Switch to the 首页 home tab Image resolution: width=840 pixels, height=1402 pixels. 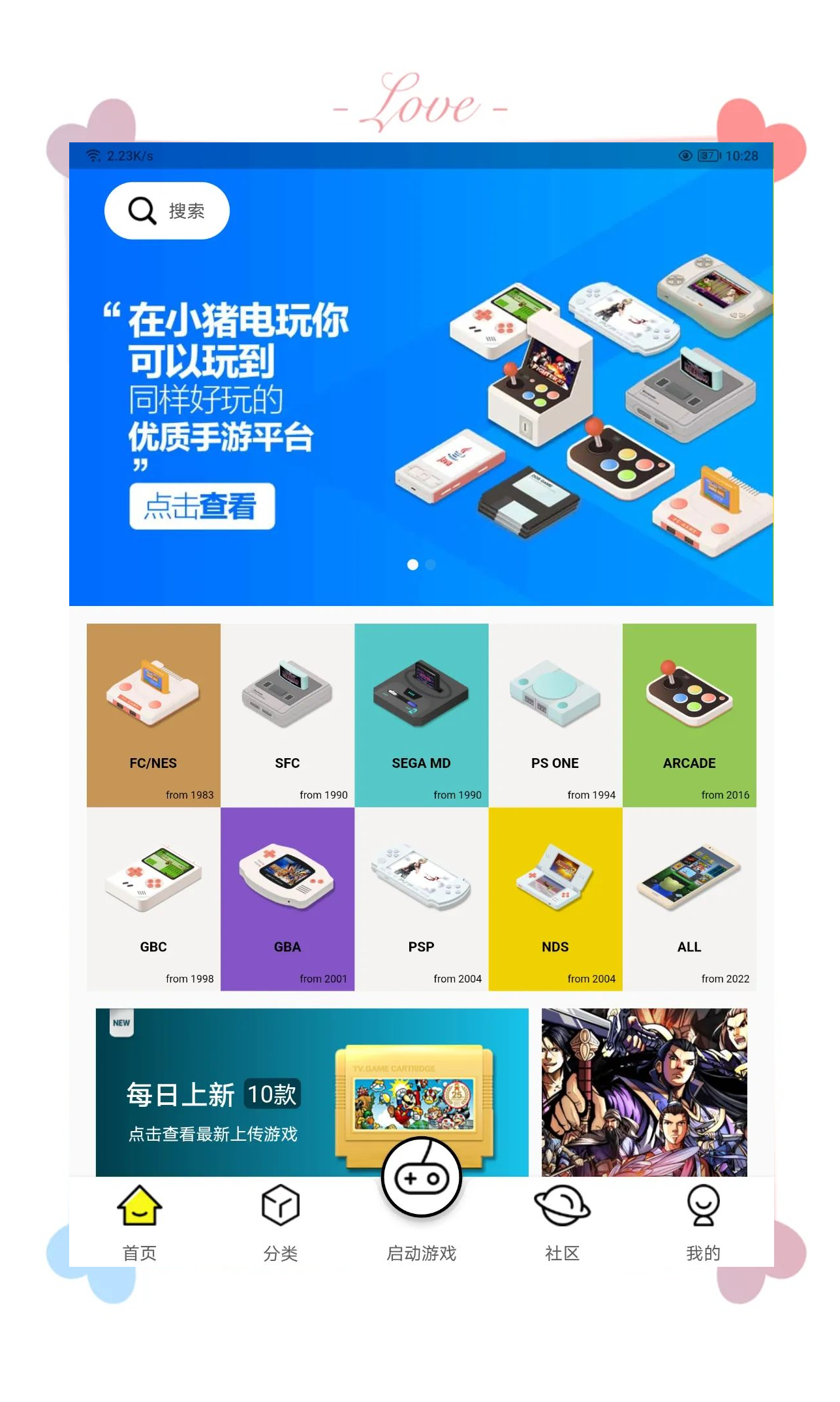pyautogui.click(x=140, y=1222)
